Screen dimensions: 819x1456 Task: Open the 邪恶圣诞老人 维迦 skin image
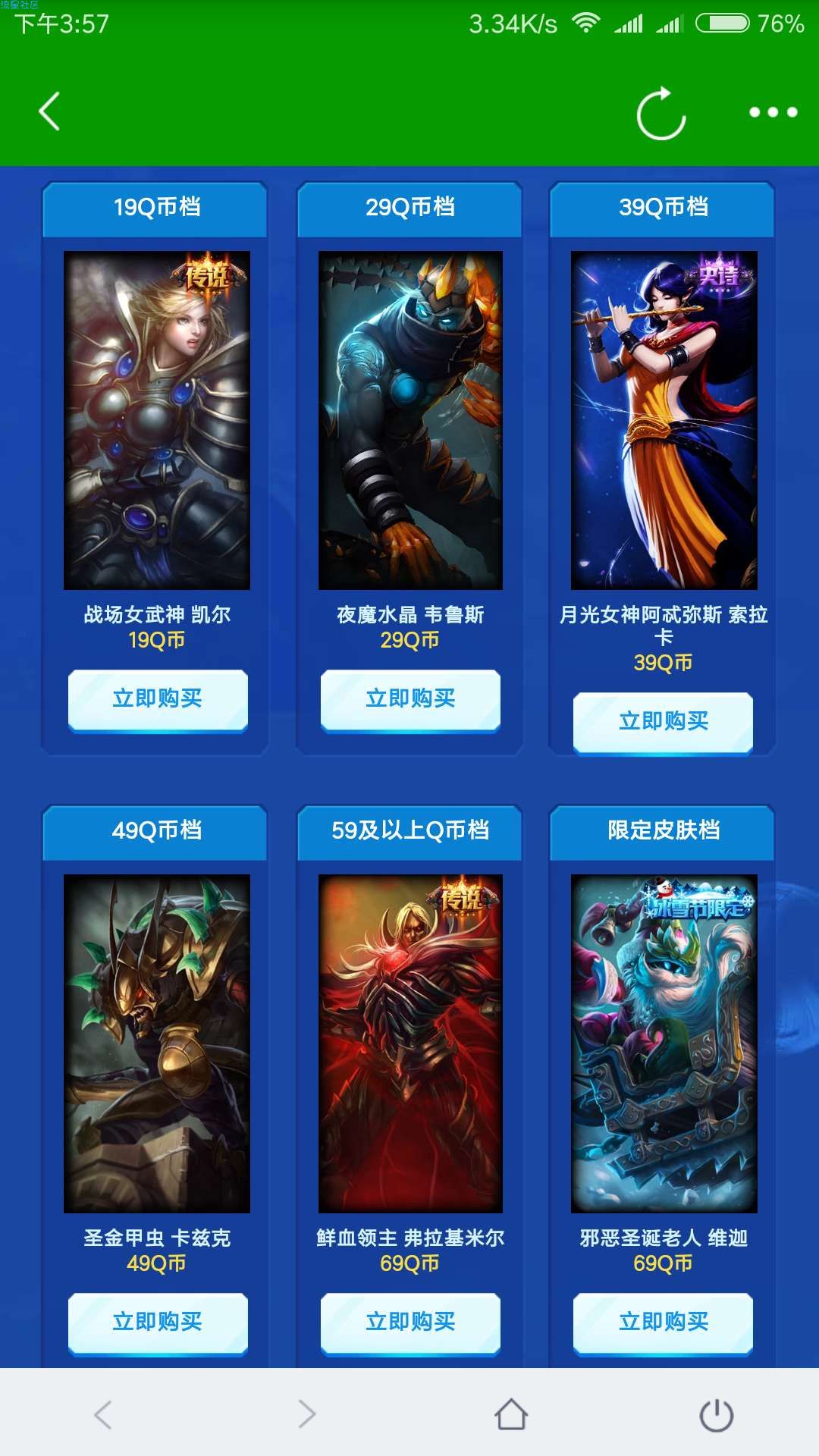tap(664, 1043)
